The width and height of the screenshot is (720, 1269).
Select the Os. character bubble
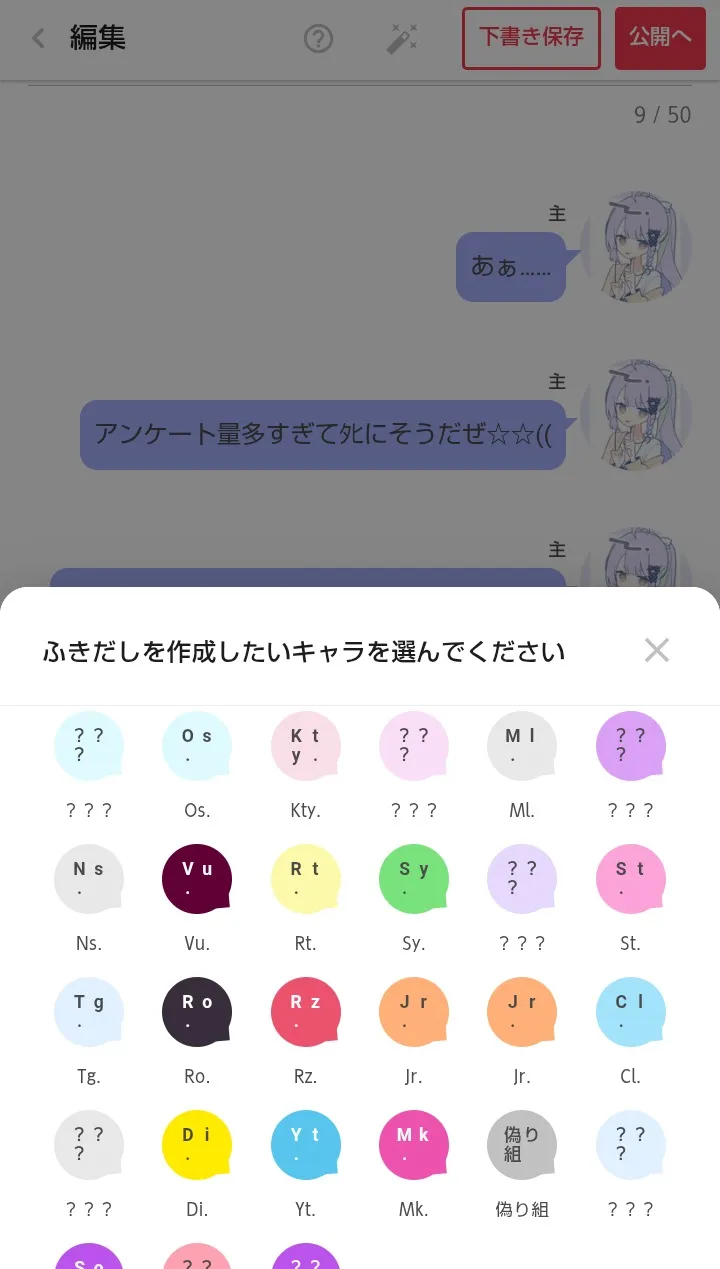click(x=197, y=746)
